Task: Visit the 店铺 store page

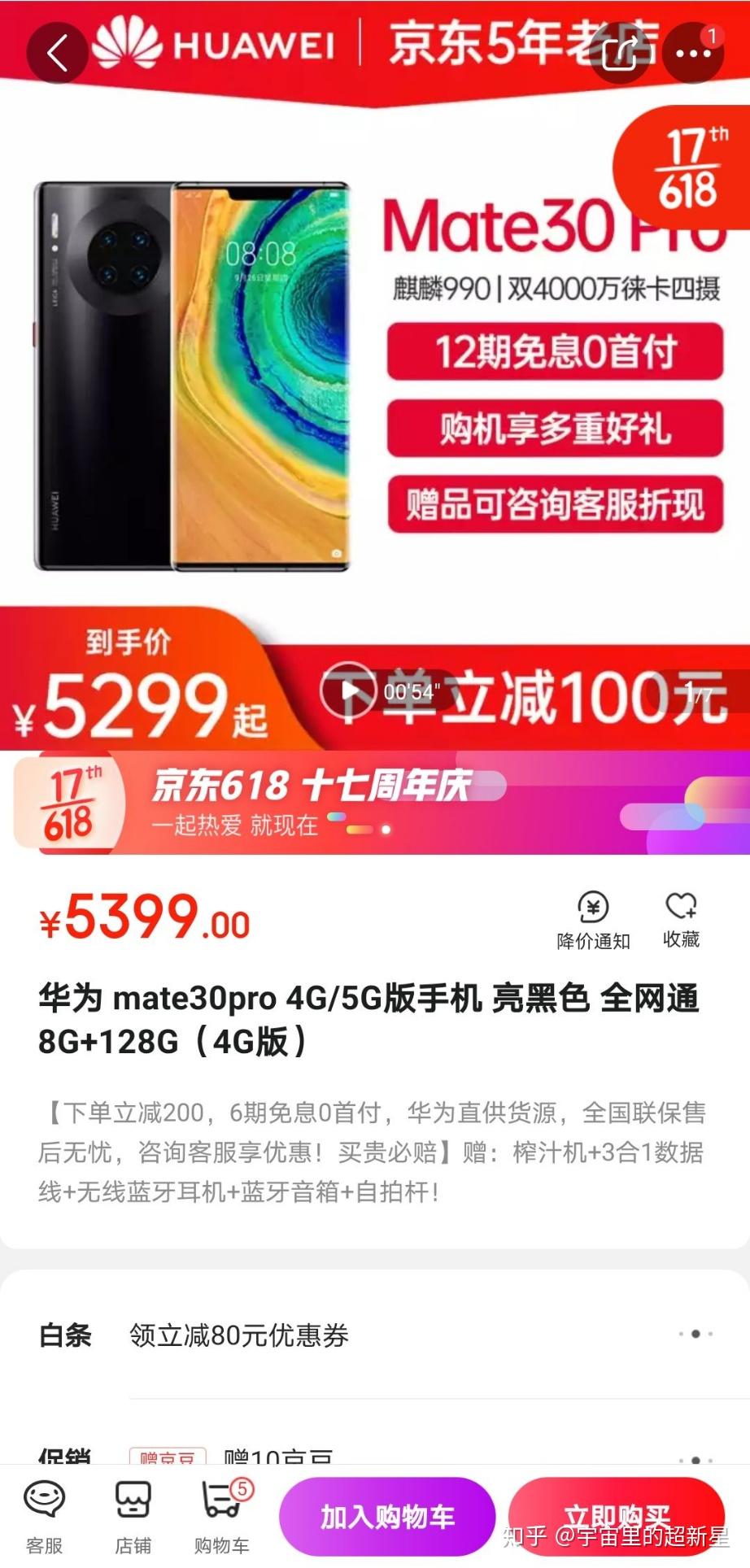Action: tap(133, 1516)
